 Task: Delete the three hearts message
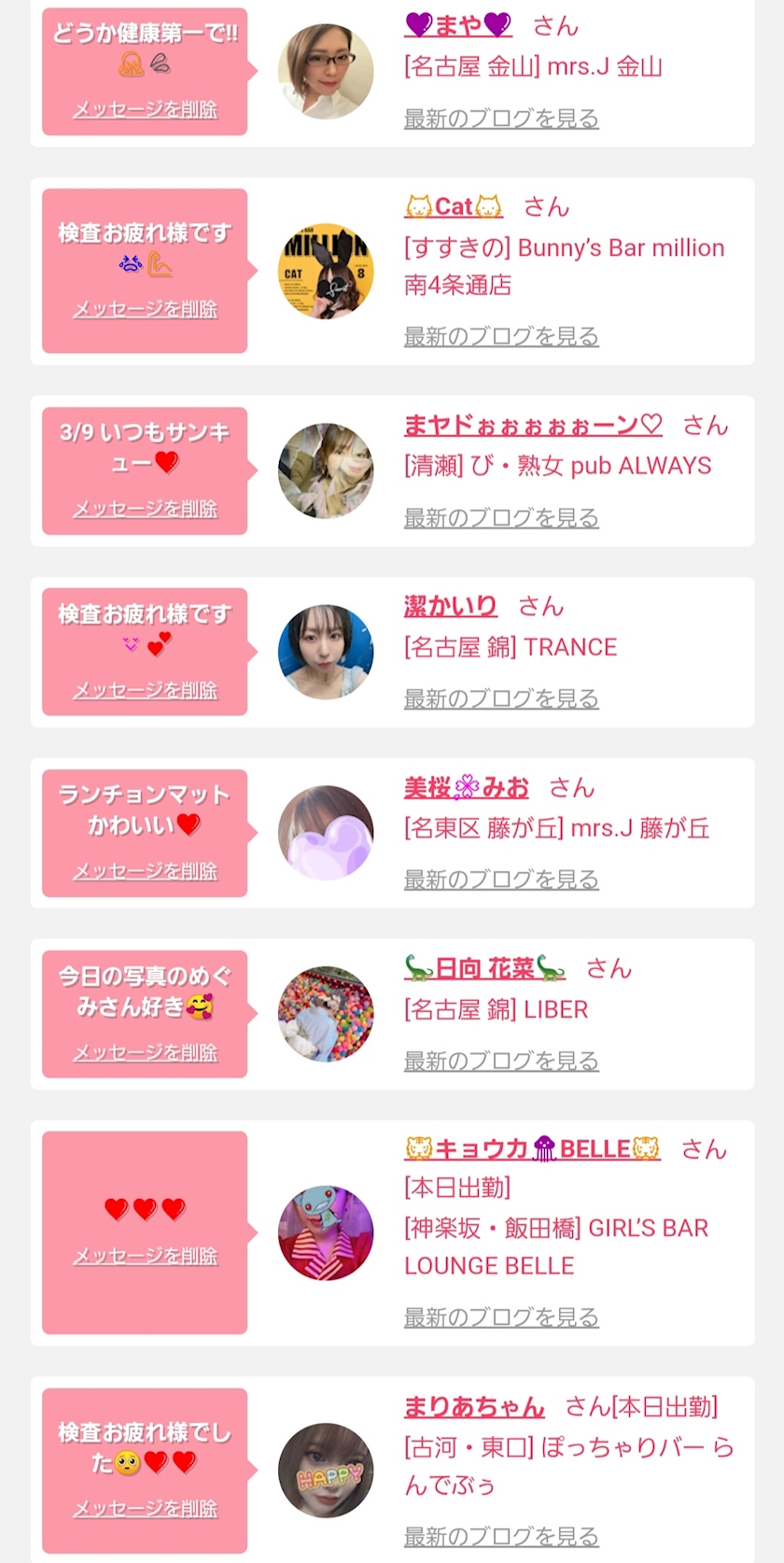pos(145,1256)
